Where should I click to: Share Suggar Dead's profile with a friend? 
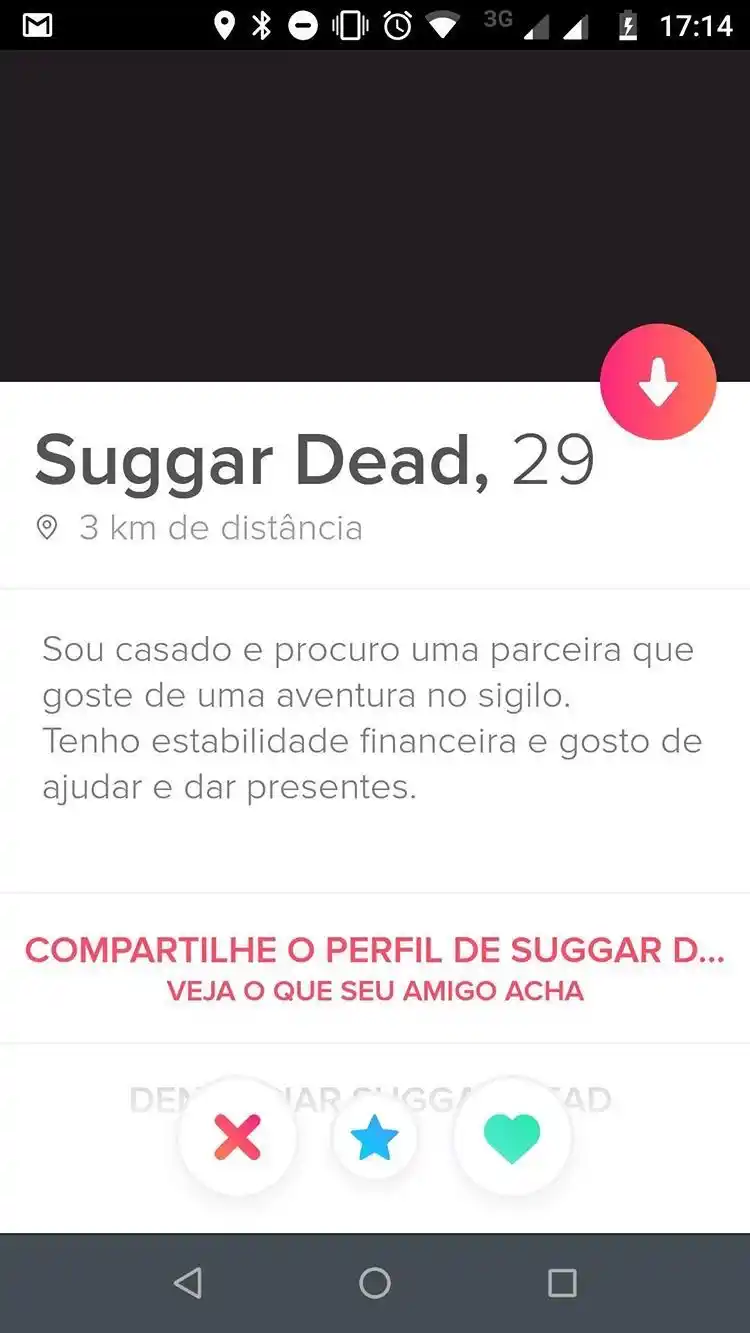374,967
